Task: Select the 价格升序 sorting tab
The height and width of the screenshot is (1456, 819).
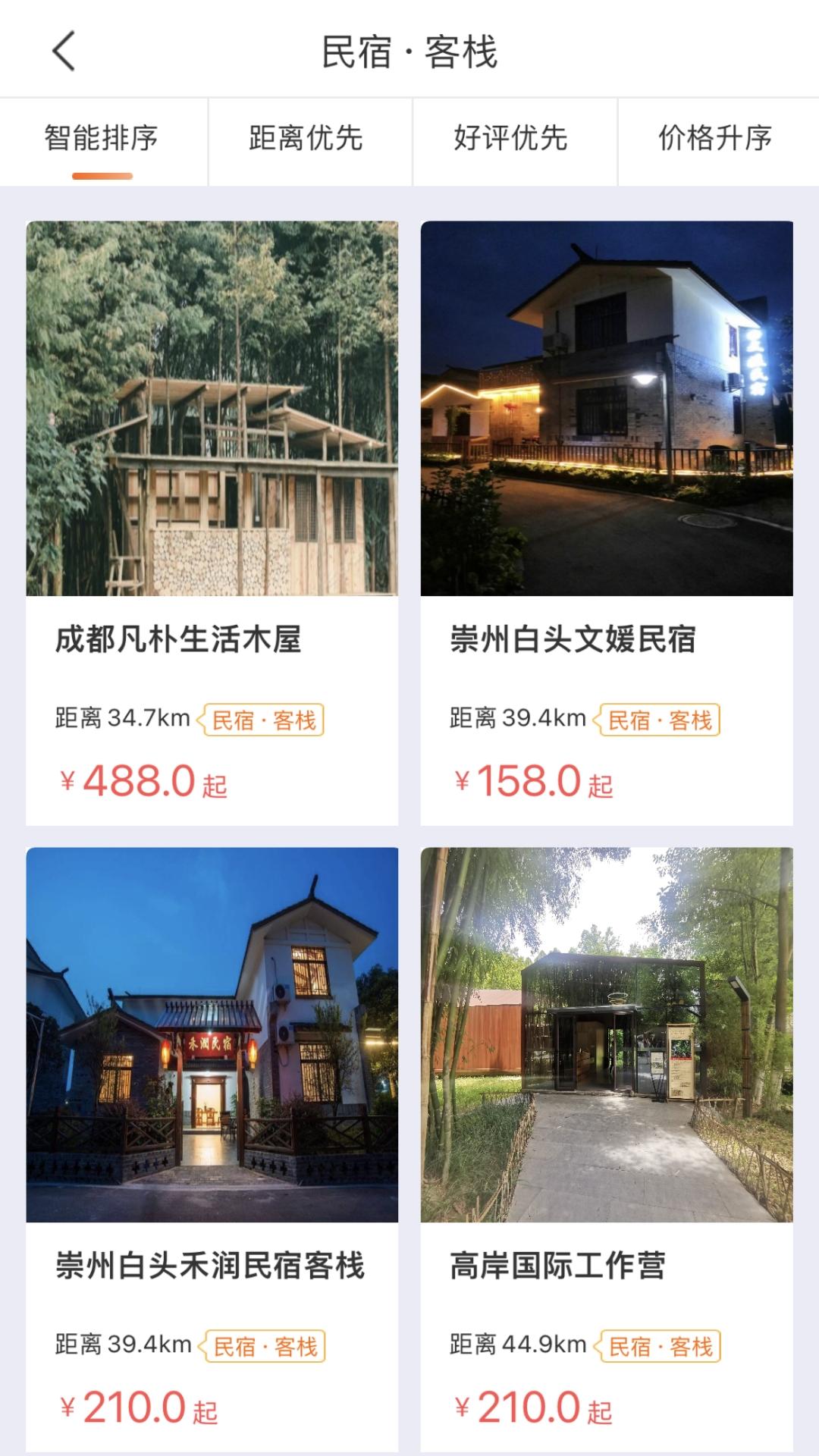Action: pos(717,139)
